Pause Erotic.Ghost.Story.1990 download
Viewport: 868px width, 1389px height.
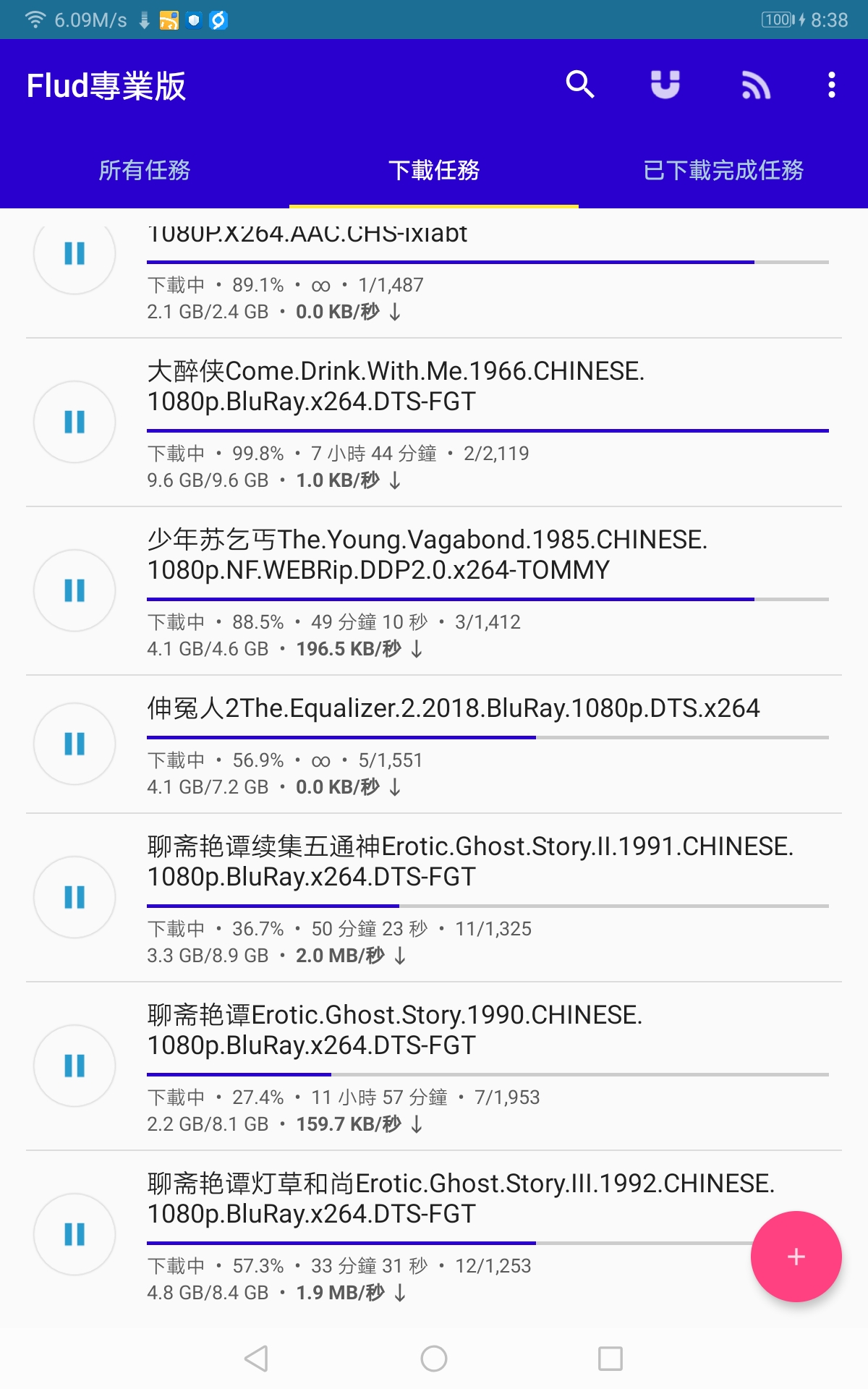coord(75,1066)
